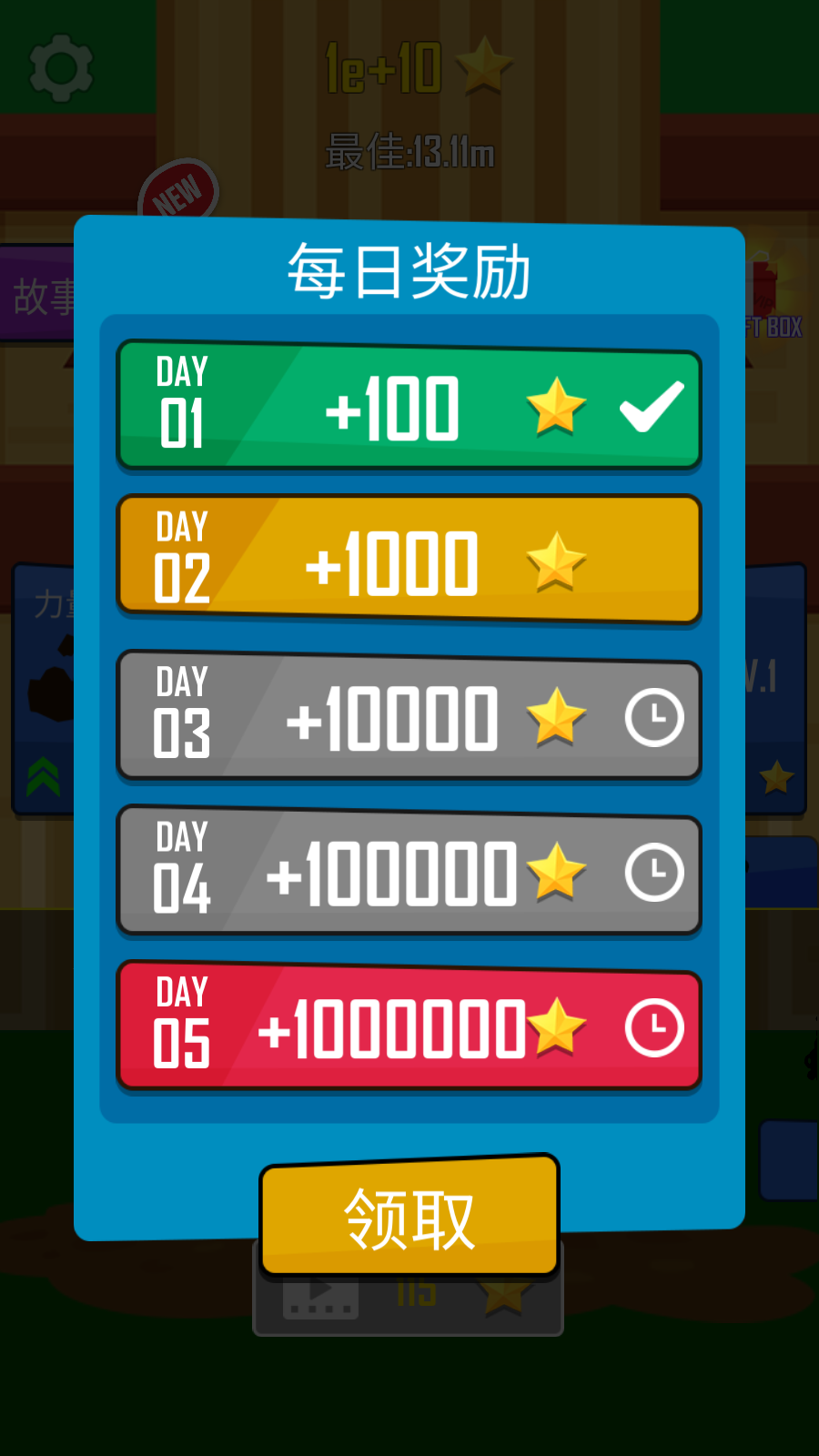Select the Day 02 +1000 reward

tap(409, 560)
